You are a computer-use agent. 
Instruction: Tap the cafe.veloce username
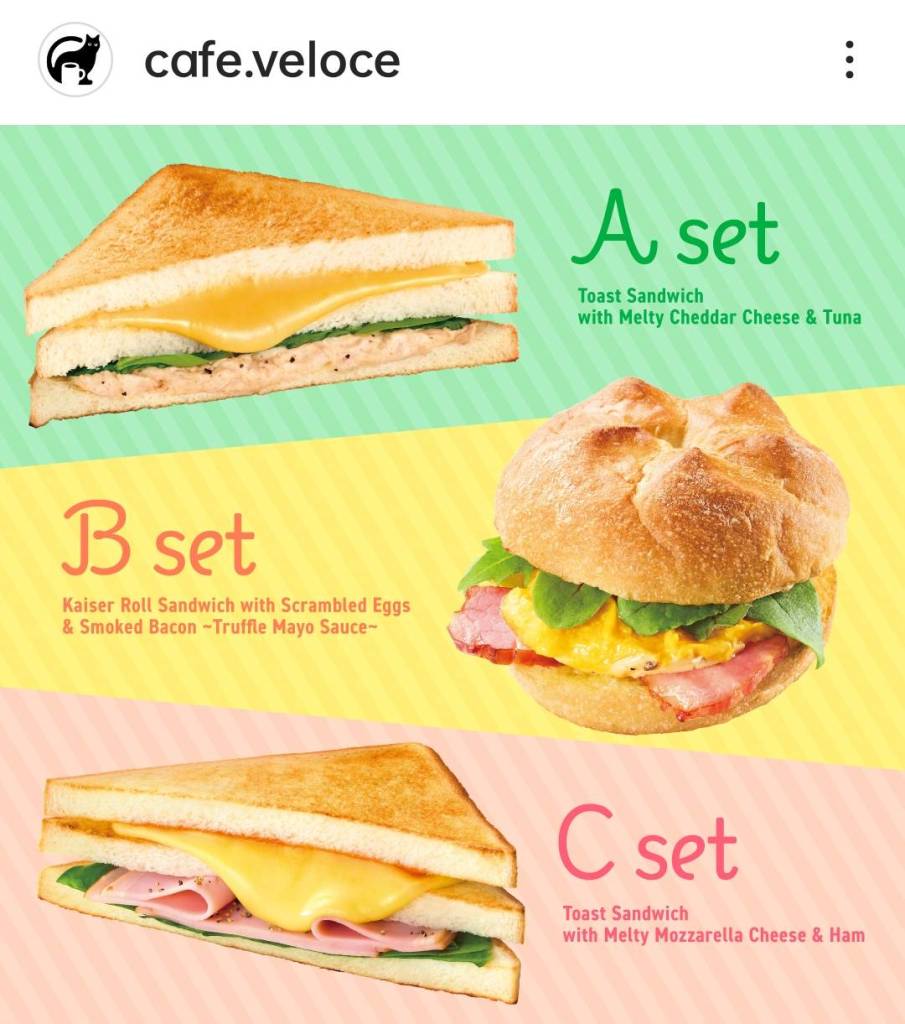point(271,60)
